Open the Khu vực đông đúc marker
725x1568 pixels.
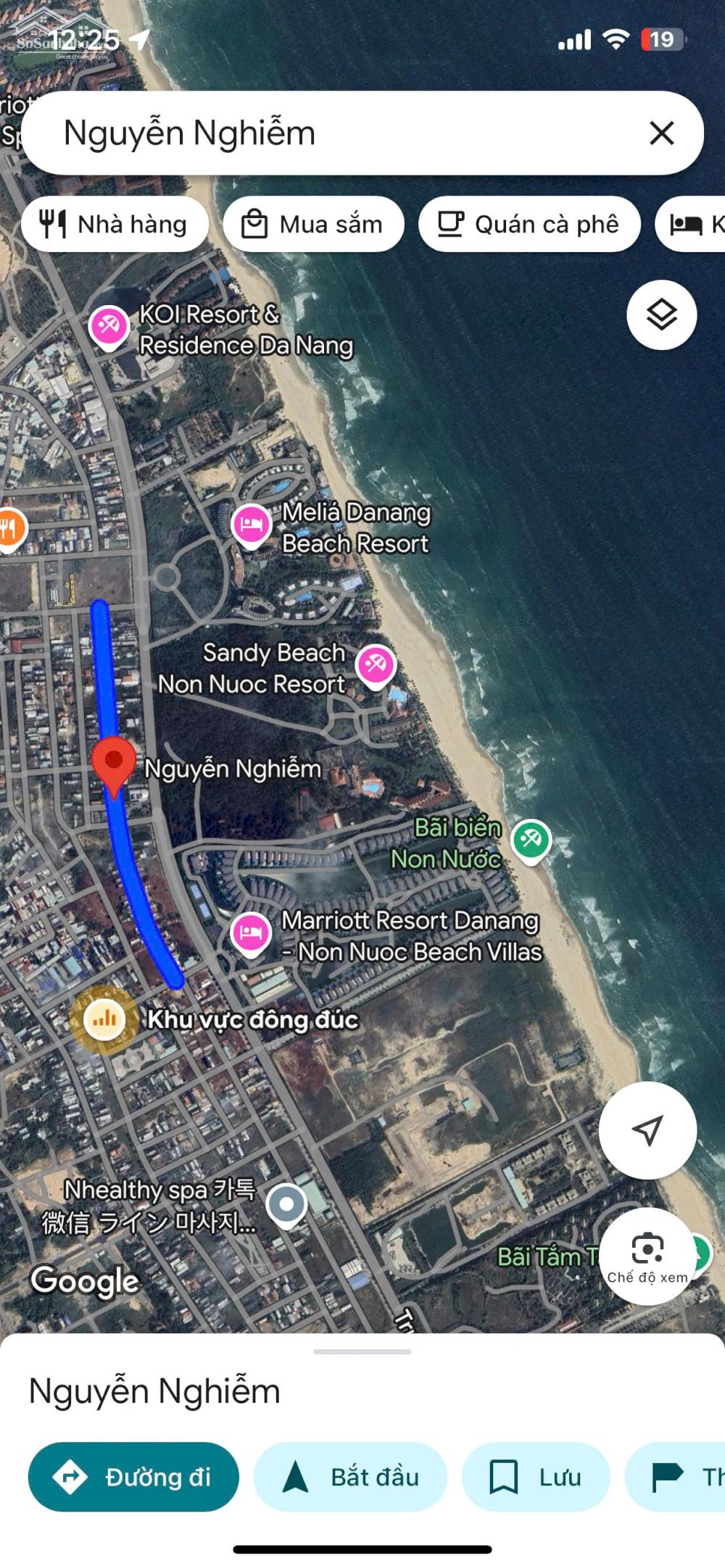click(104, 1019)
